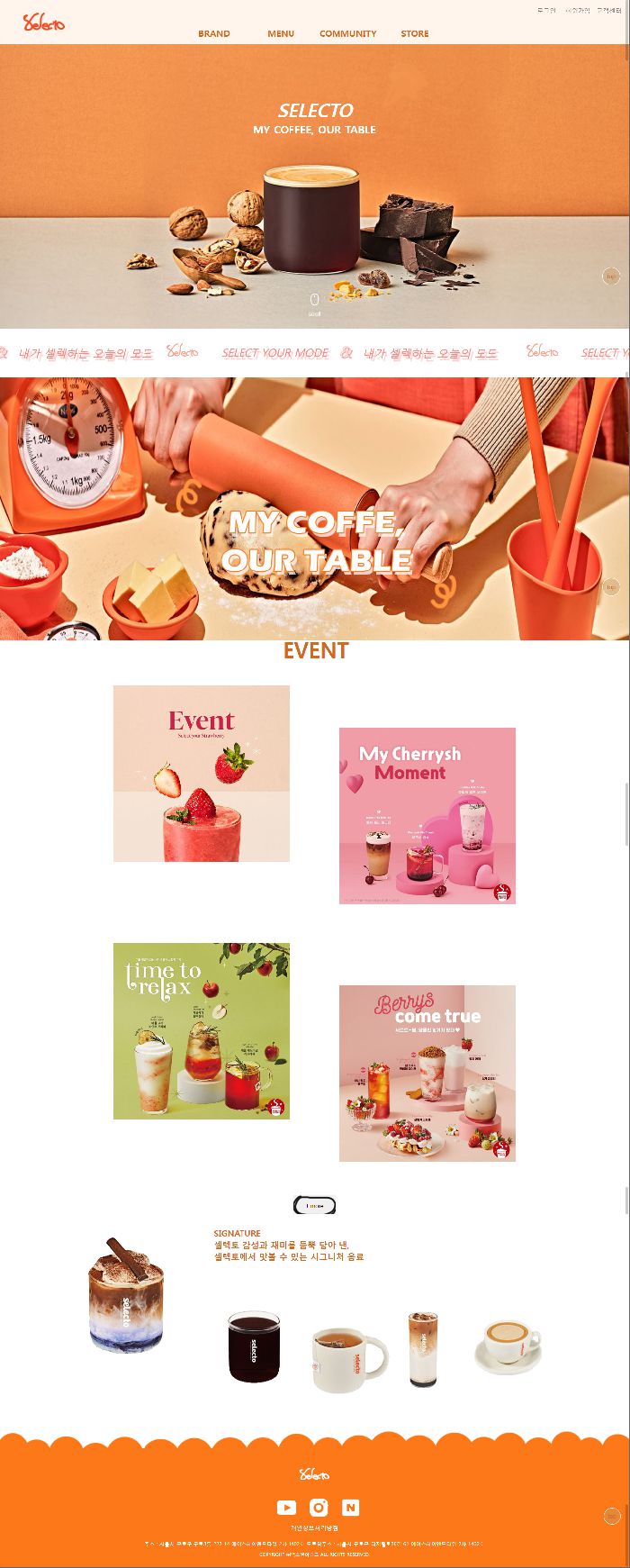Screen dimensions: 630x1568
Task: View the Berrys come true event
Action: (x=427, y=1074)
